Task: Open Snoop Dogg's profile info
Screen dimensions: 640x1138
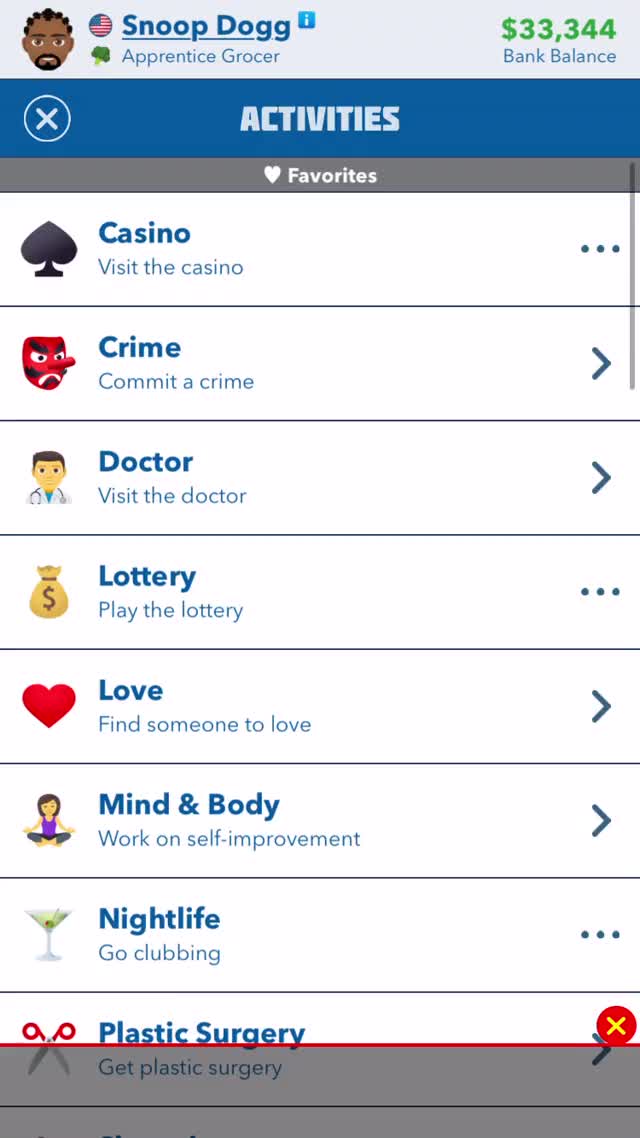Action: click(307, 20)
